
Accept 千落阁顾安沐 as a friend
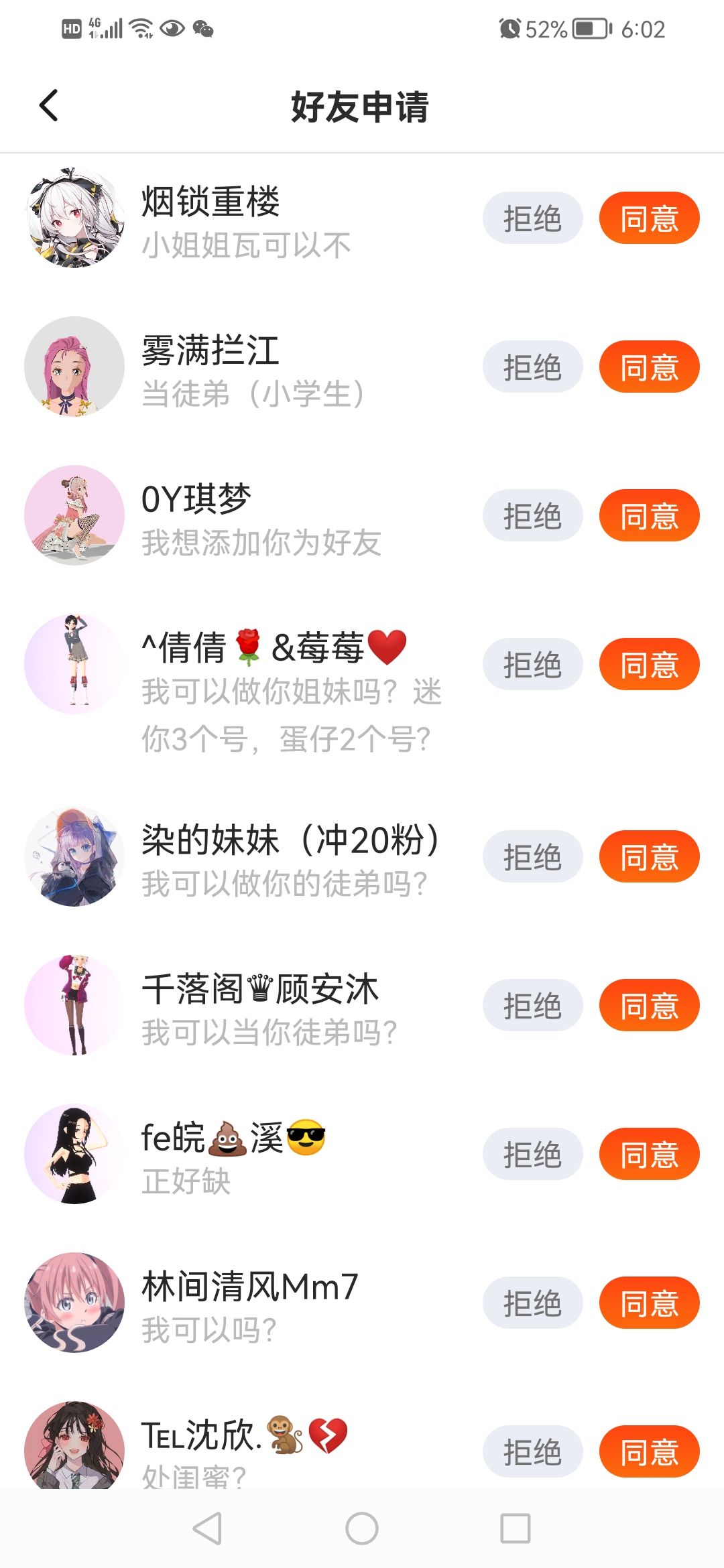[649, 1006]
